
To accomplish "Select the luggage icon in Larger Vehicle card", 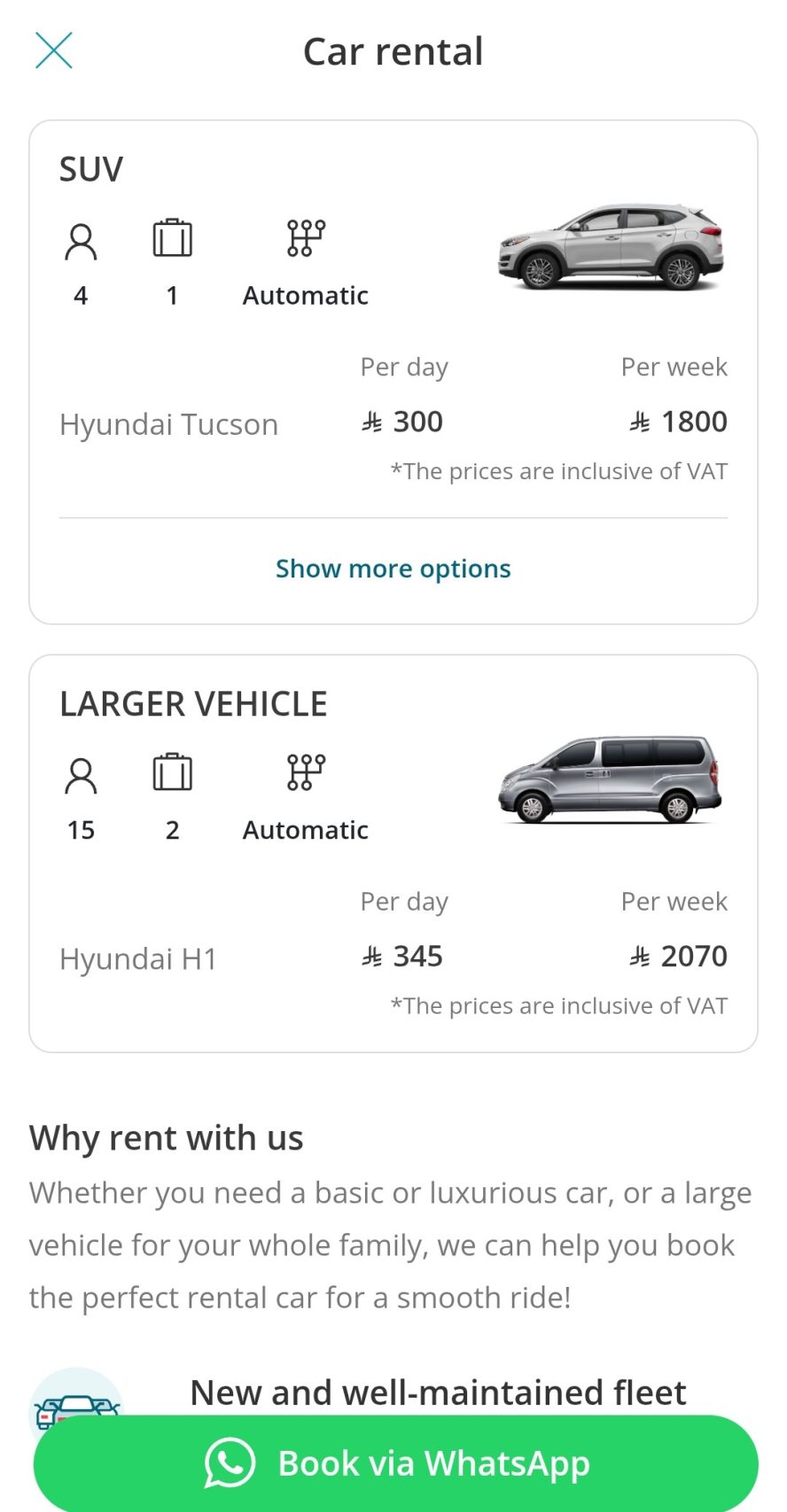I will tap(172, 772).
